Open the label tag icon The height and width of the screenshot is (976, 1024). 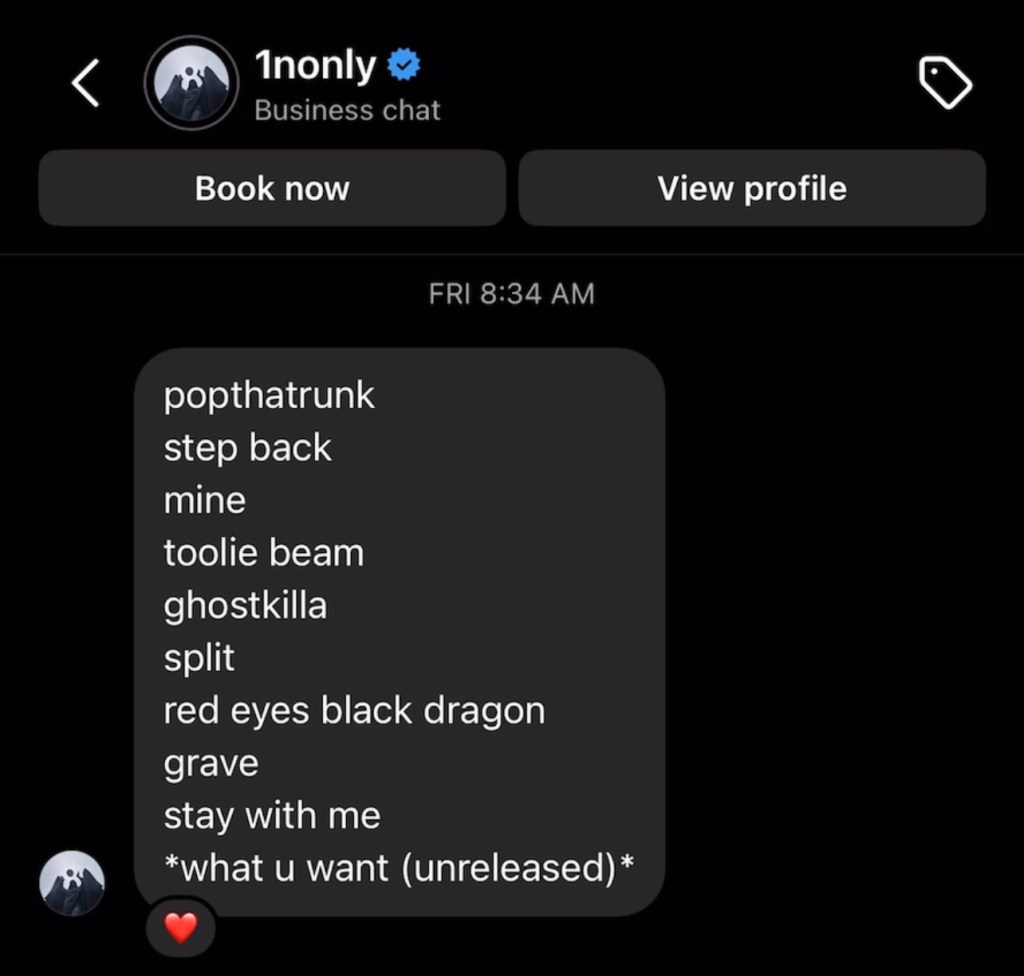(x=944, y=83)
